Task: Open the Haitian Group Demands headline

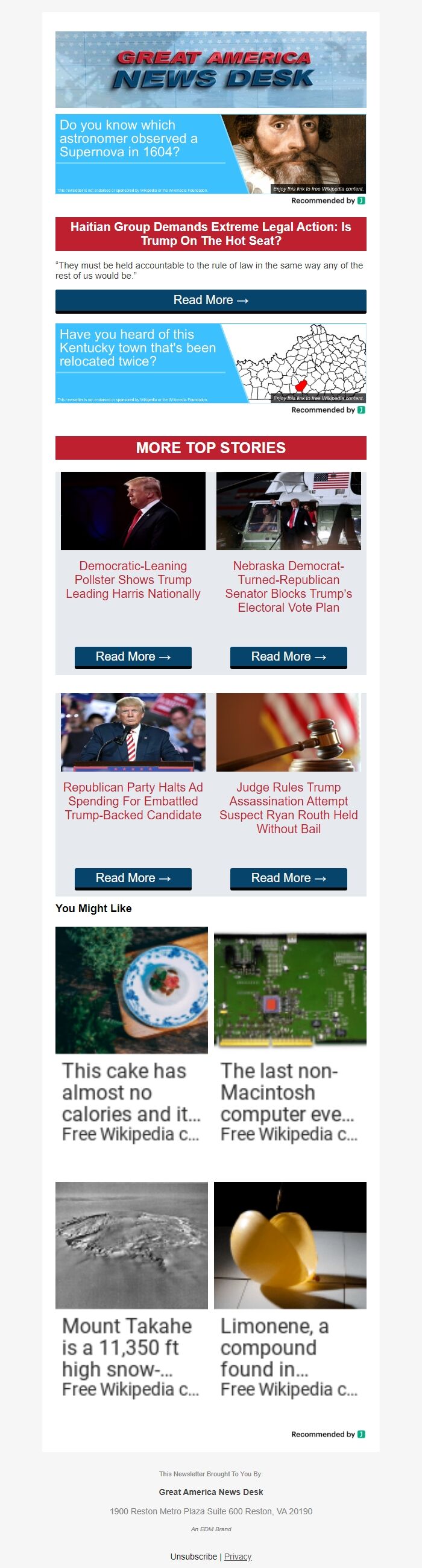Action: click(210, 233)
